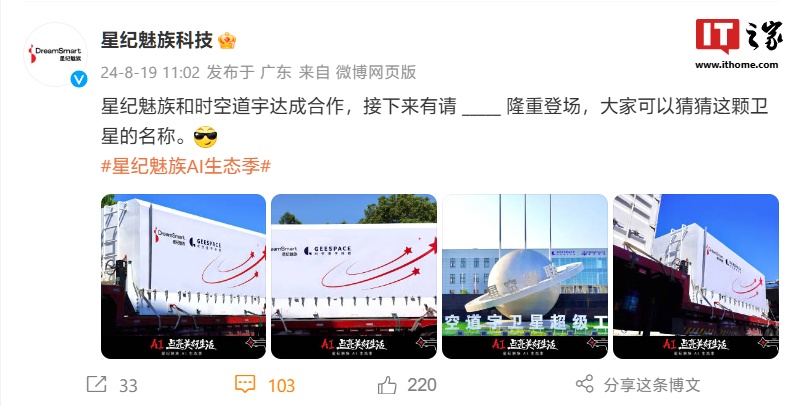
Task: Open third photo with planet sculpture
Action: 524,277
